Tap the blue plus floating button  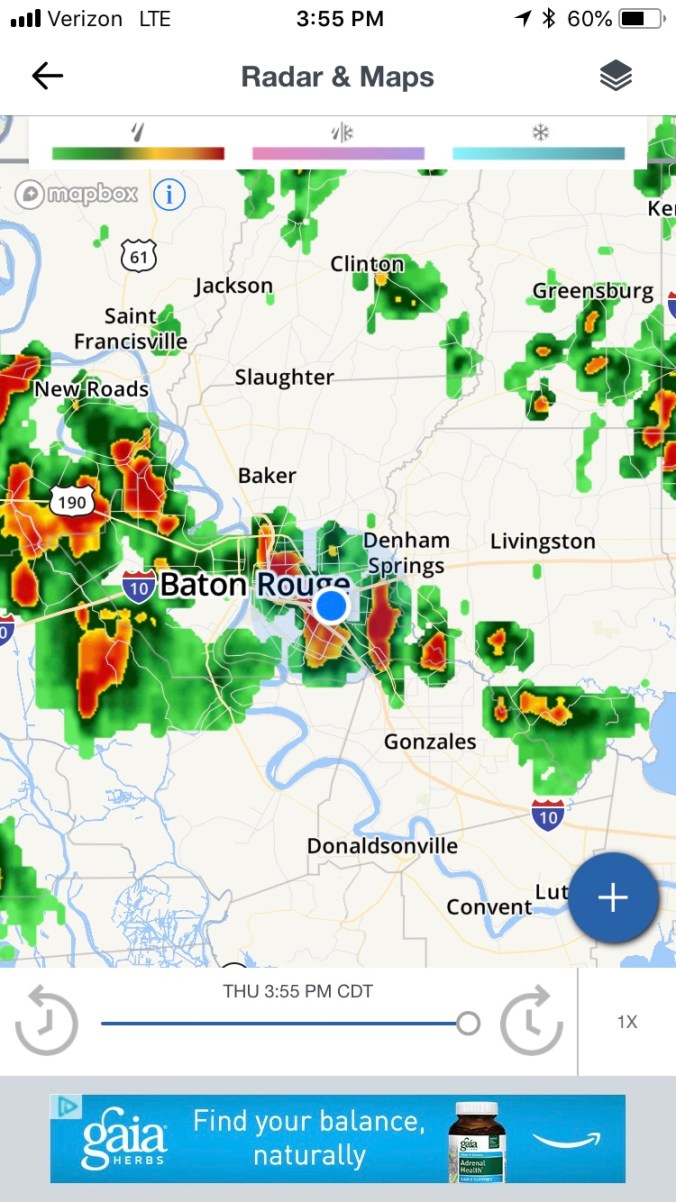[x=612, y=898]
